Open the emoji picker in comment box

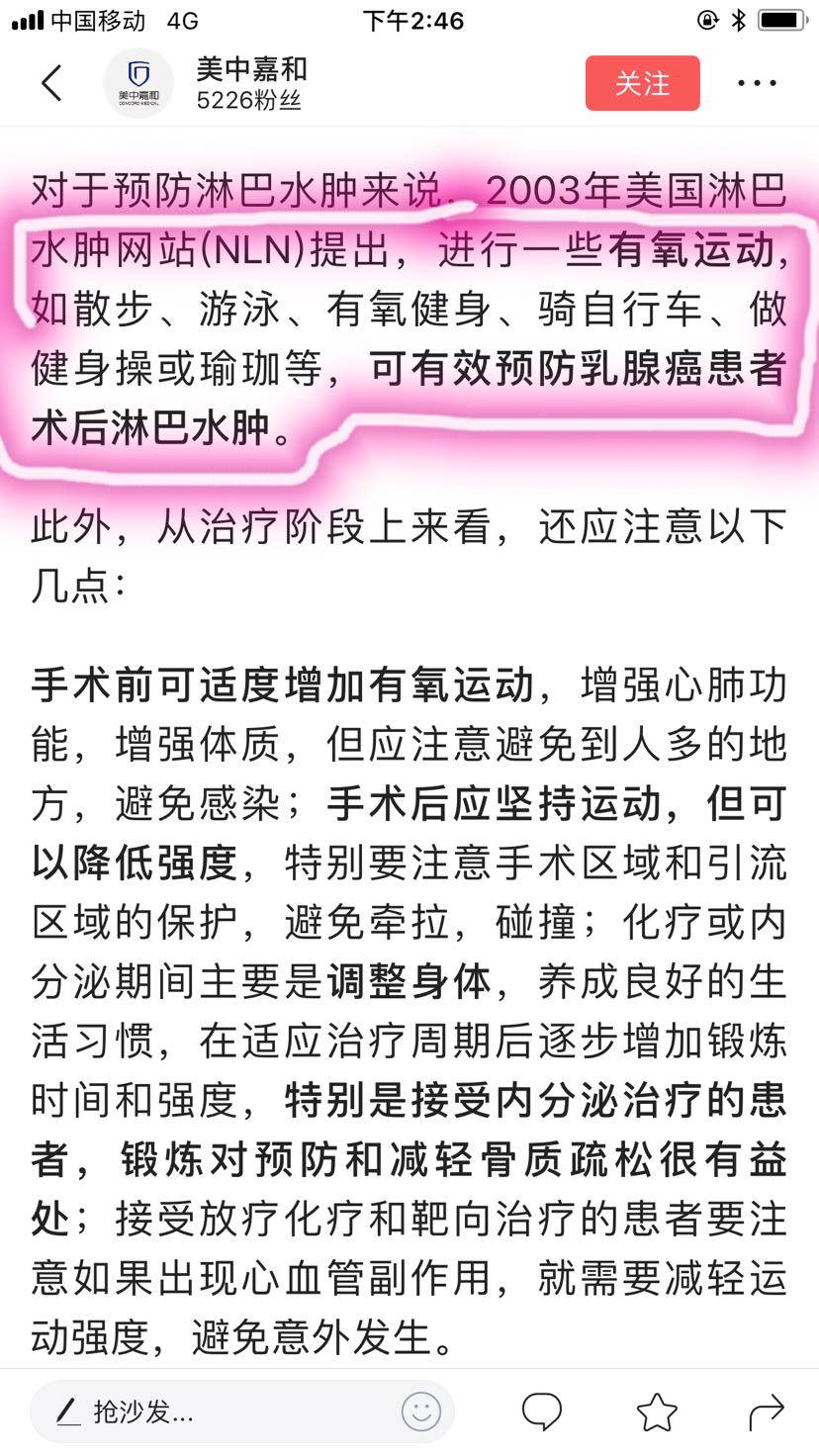point(421,1411)
